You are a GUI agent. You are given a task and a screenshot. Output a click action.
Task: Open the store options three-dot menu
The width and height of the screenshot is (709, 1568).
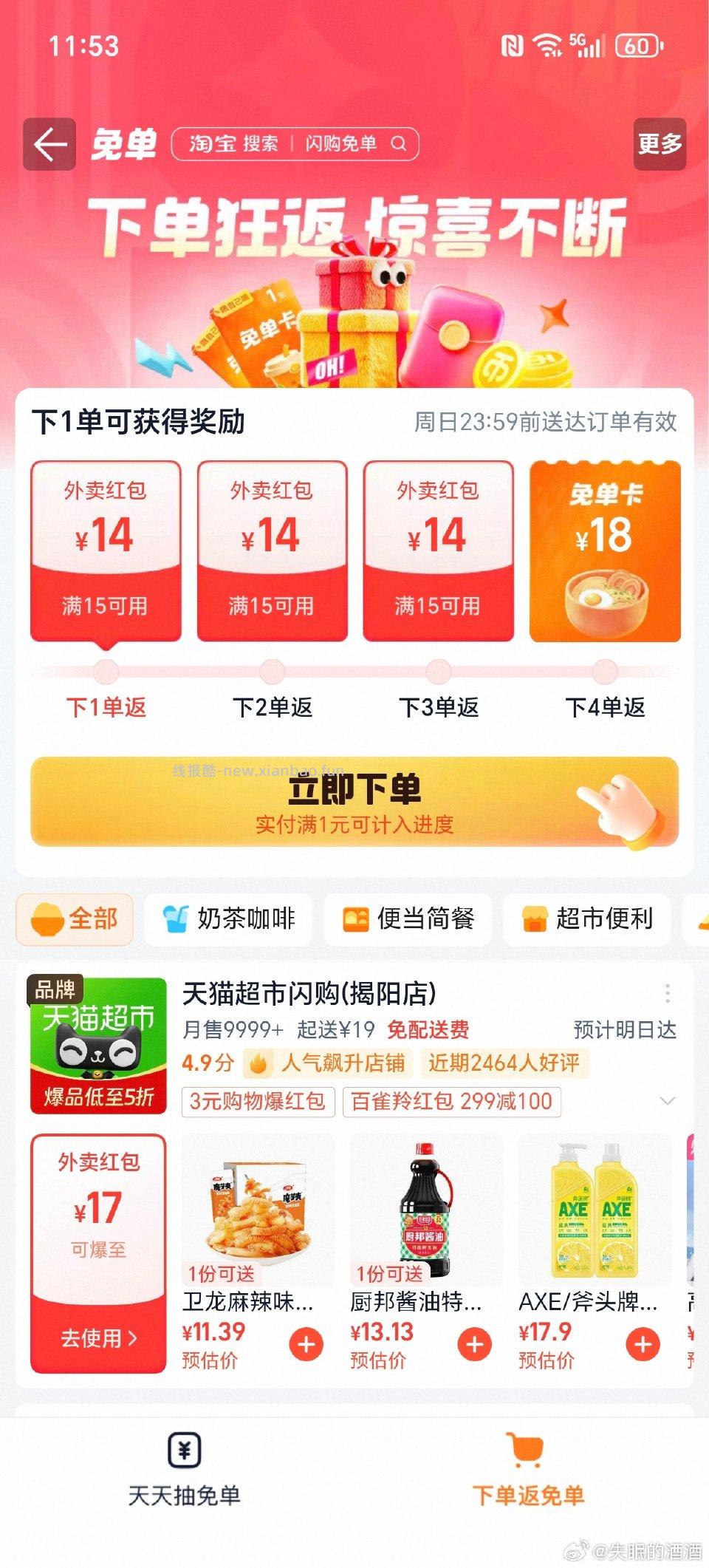tap(668, 994)
